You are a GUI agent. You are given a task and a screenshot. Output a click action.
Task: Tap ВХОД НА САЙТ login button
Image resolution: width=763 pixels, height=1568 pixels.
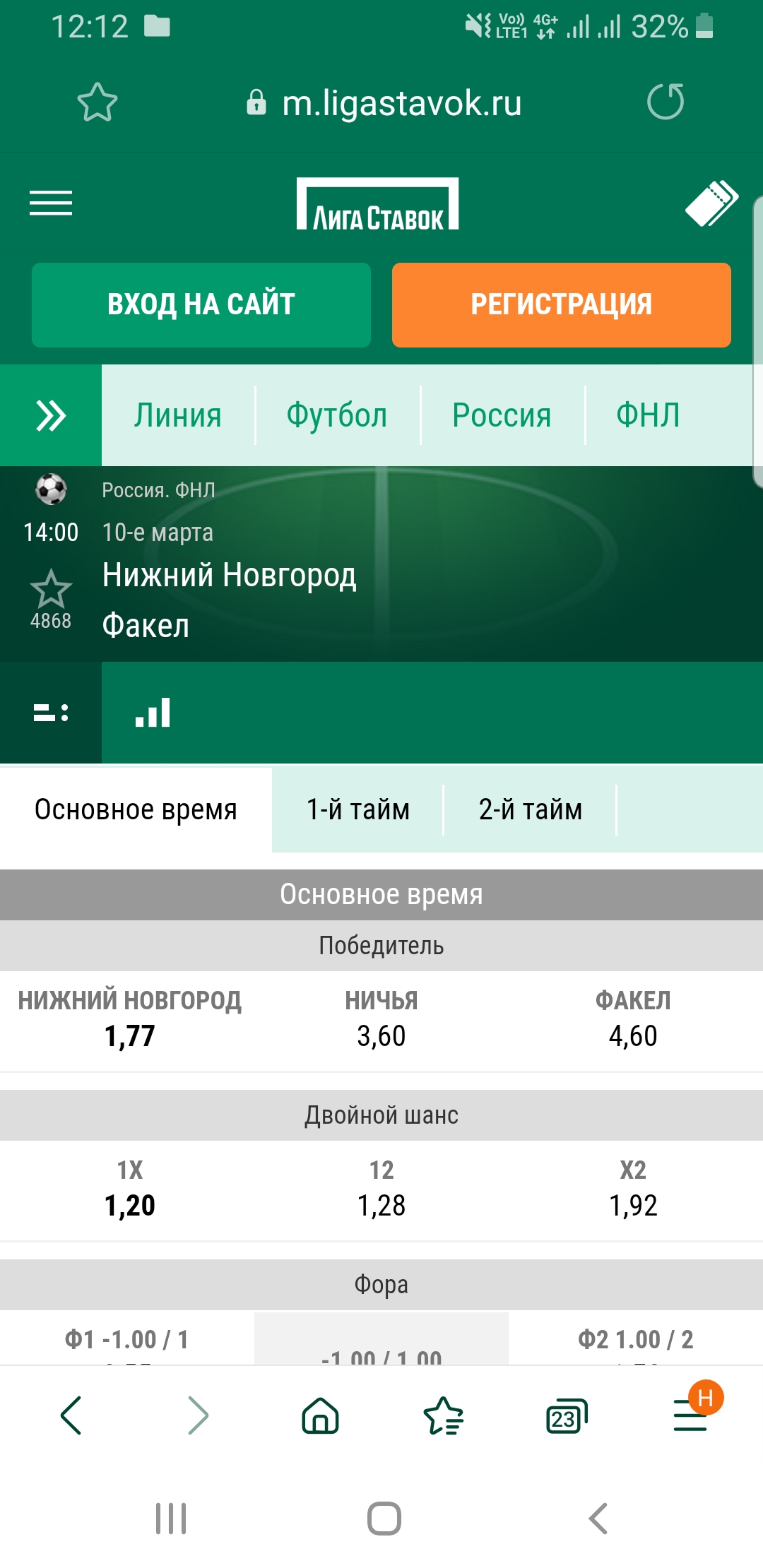coord(201,305)
